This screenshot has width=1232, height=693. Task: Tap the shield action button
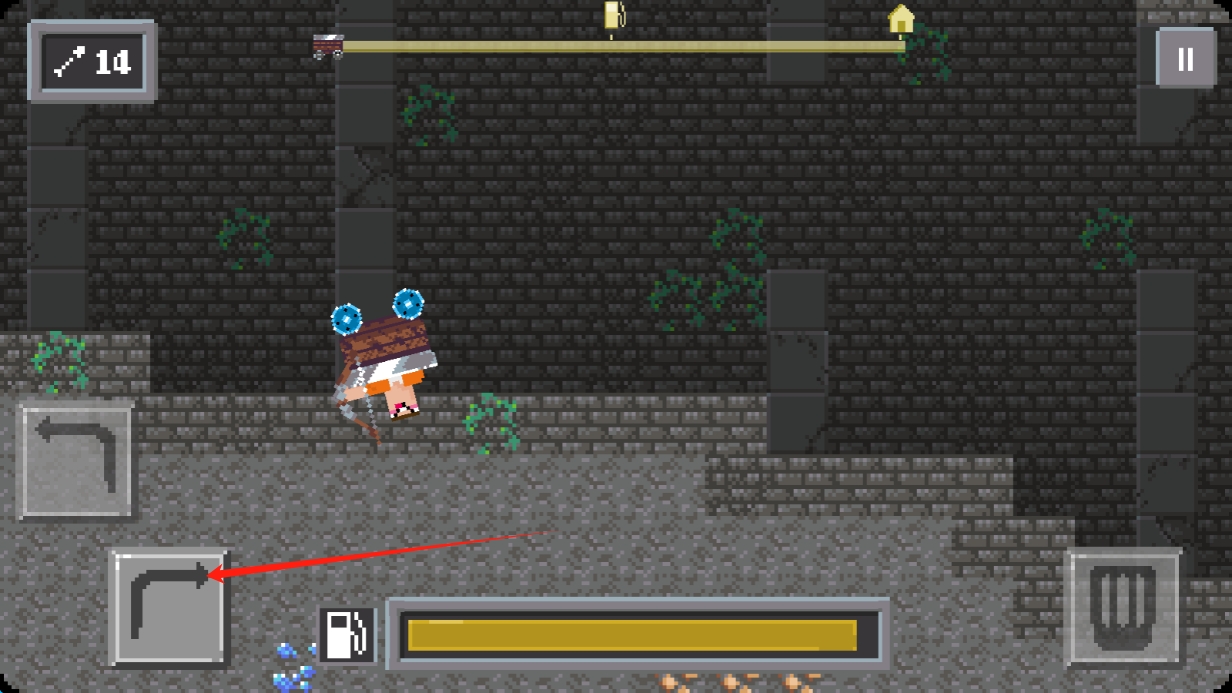[1124, 606]
